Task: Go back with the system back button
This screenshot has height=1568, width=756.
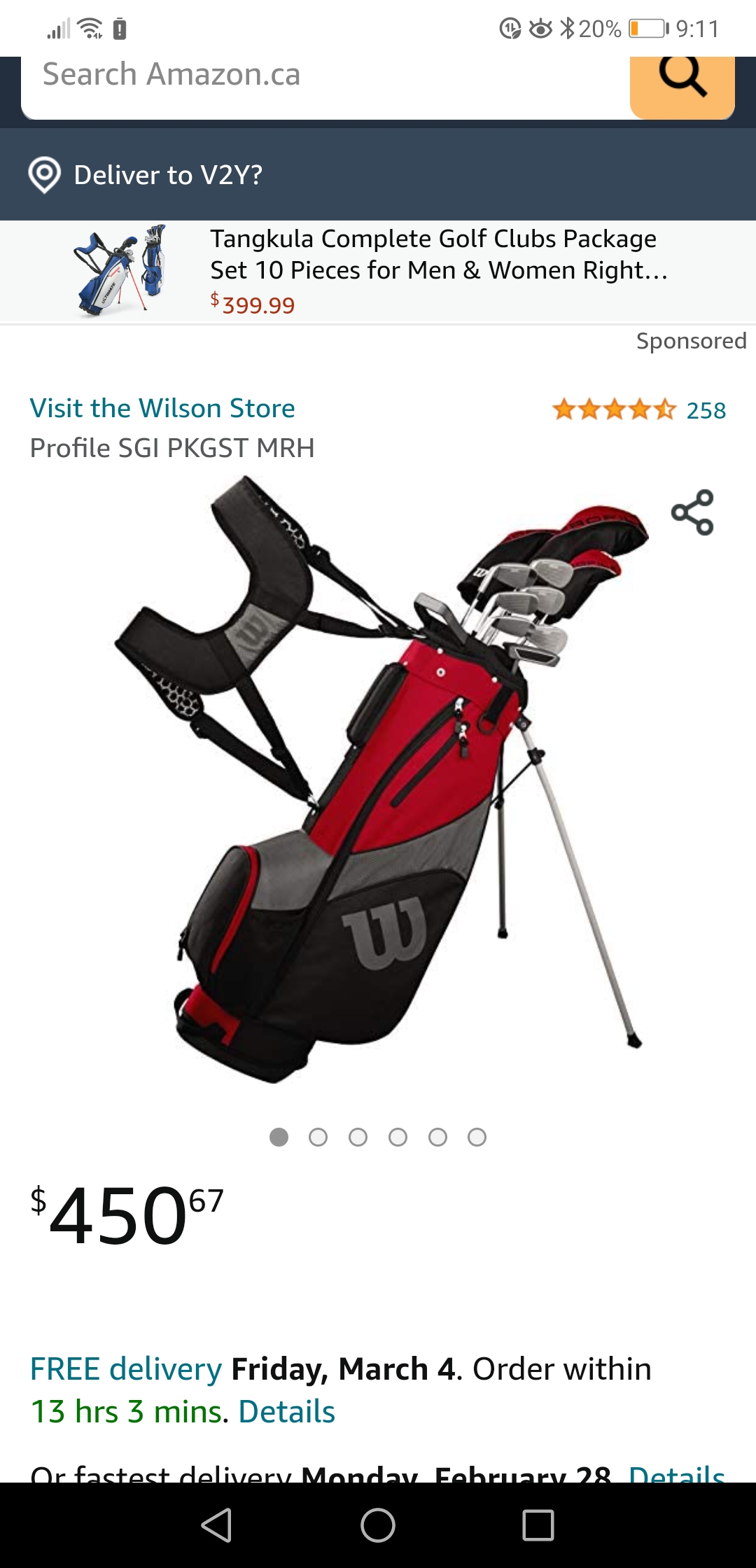Action: 216,1525
